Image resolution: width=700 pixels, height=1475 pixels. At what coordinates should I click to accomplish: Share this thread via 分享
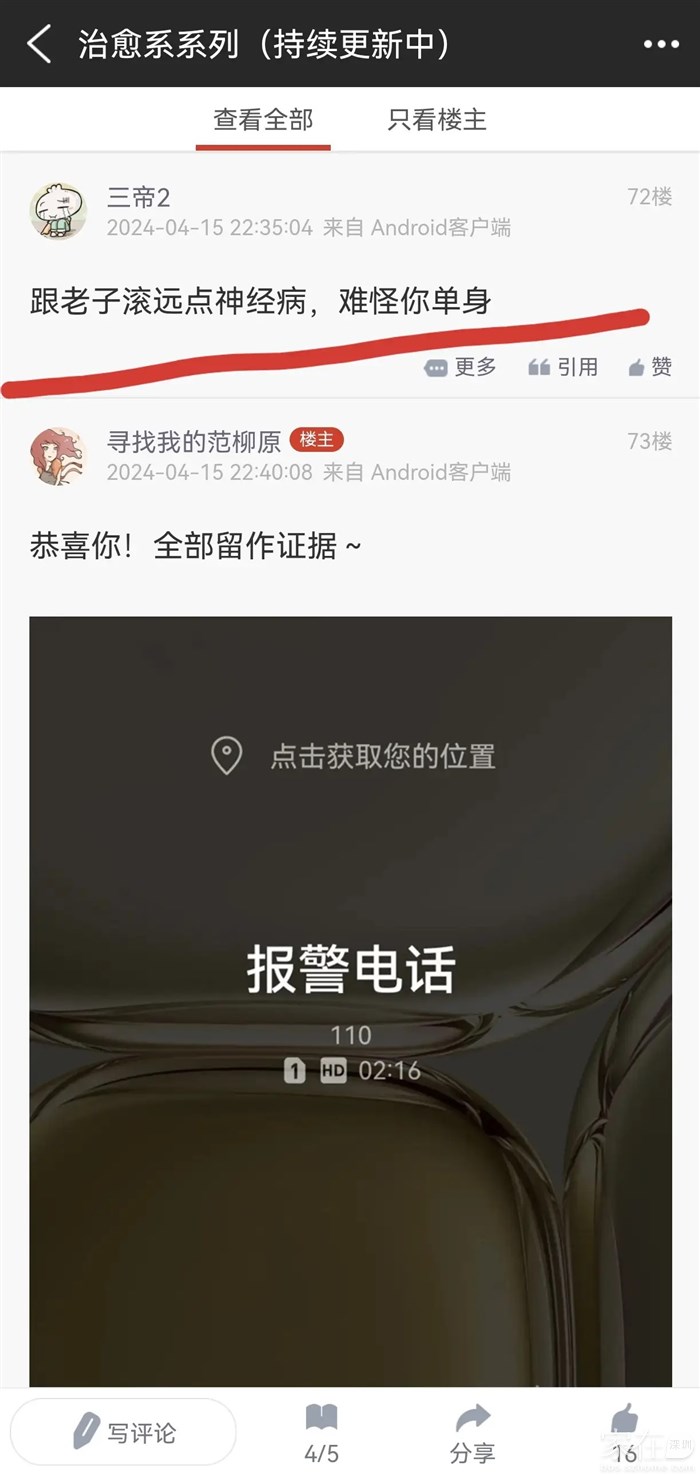click(473, 1432)
